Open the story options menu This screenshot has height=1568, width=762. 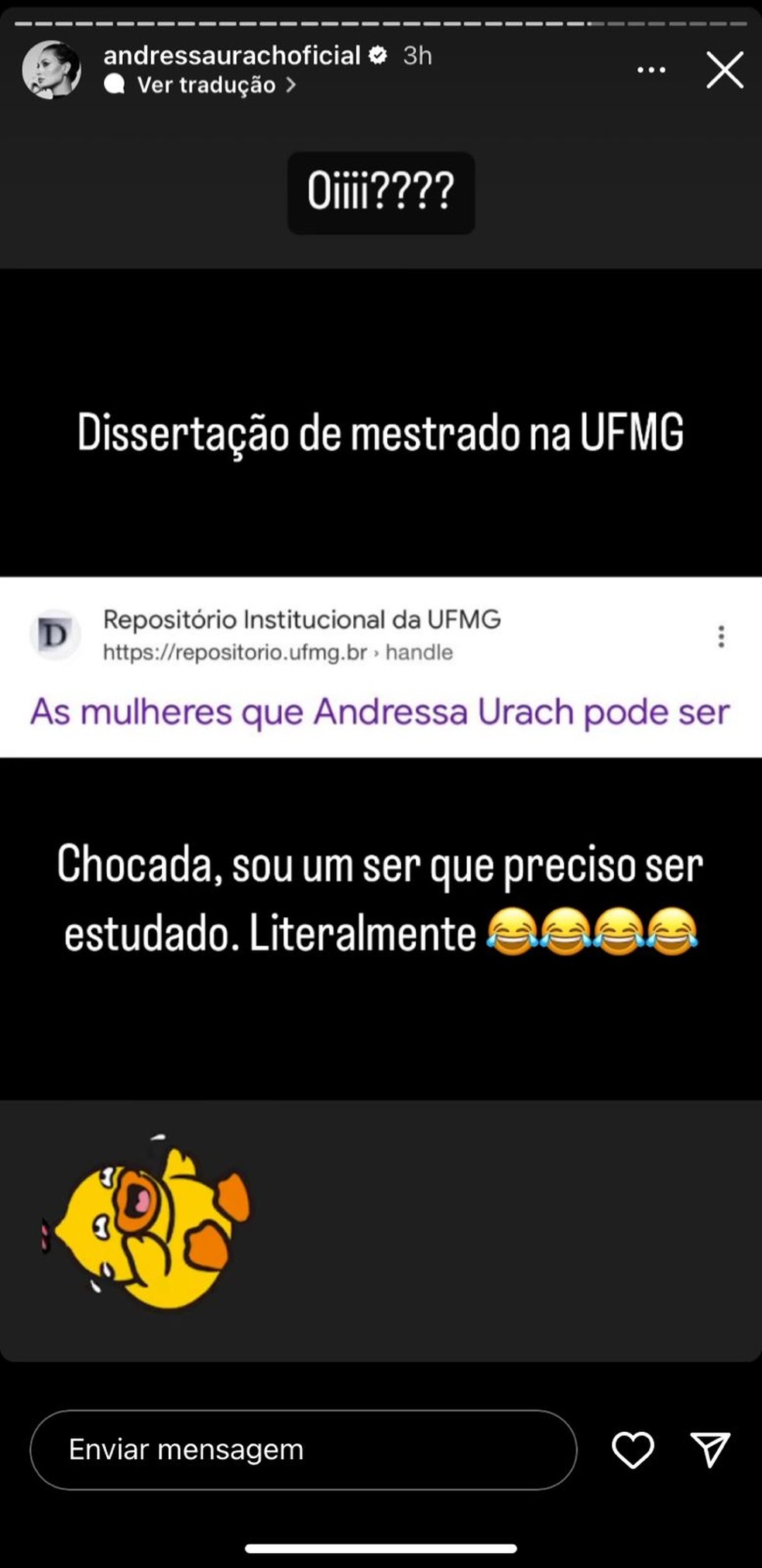click(651, 70)
